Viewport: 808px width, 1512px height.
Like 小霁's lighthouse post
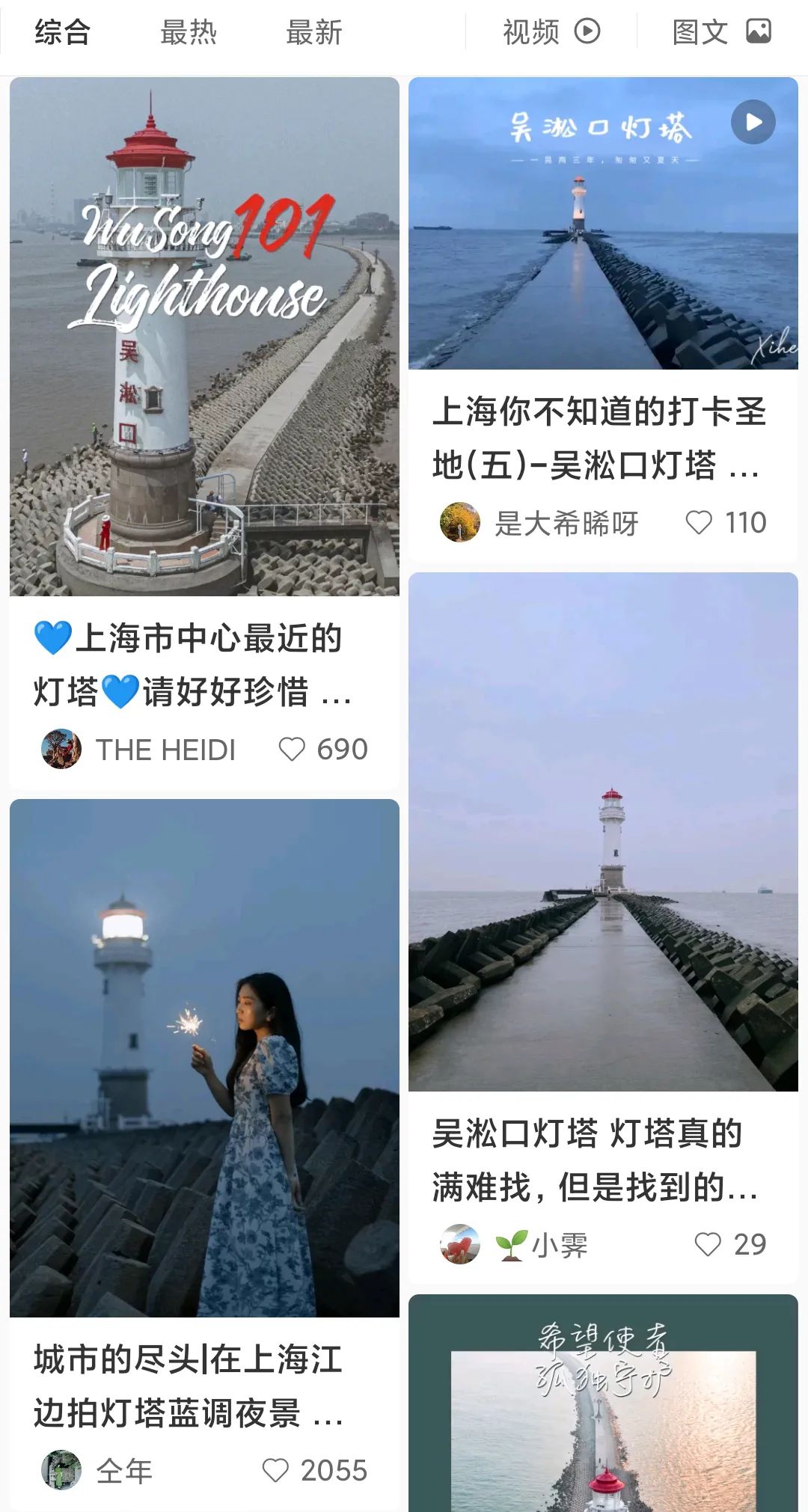point(708,1244)
